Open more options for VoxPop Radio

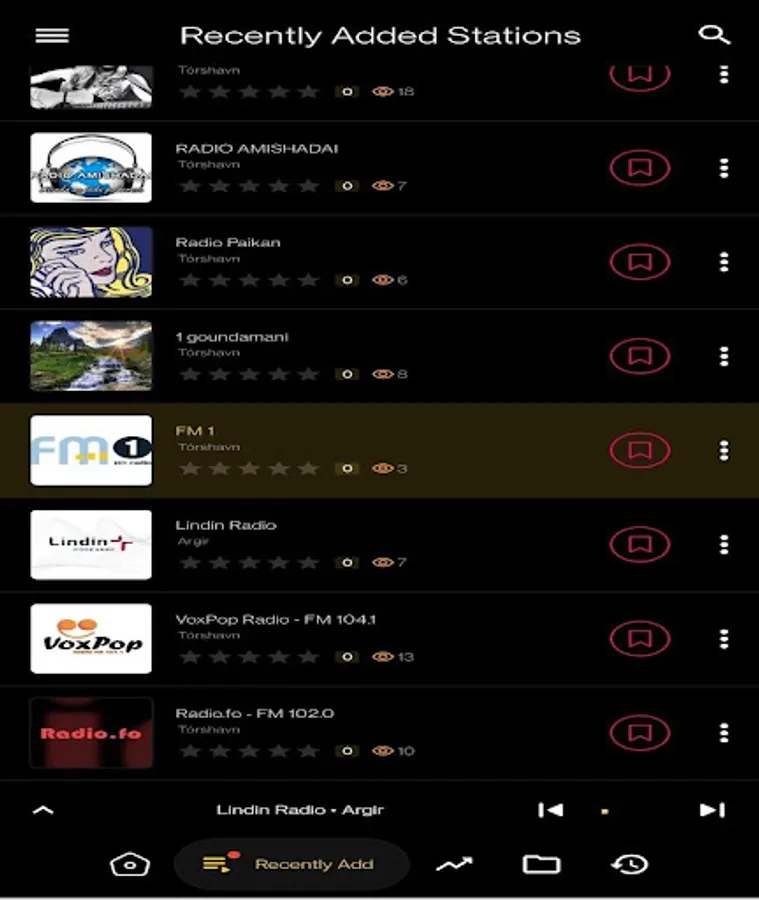724,638
